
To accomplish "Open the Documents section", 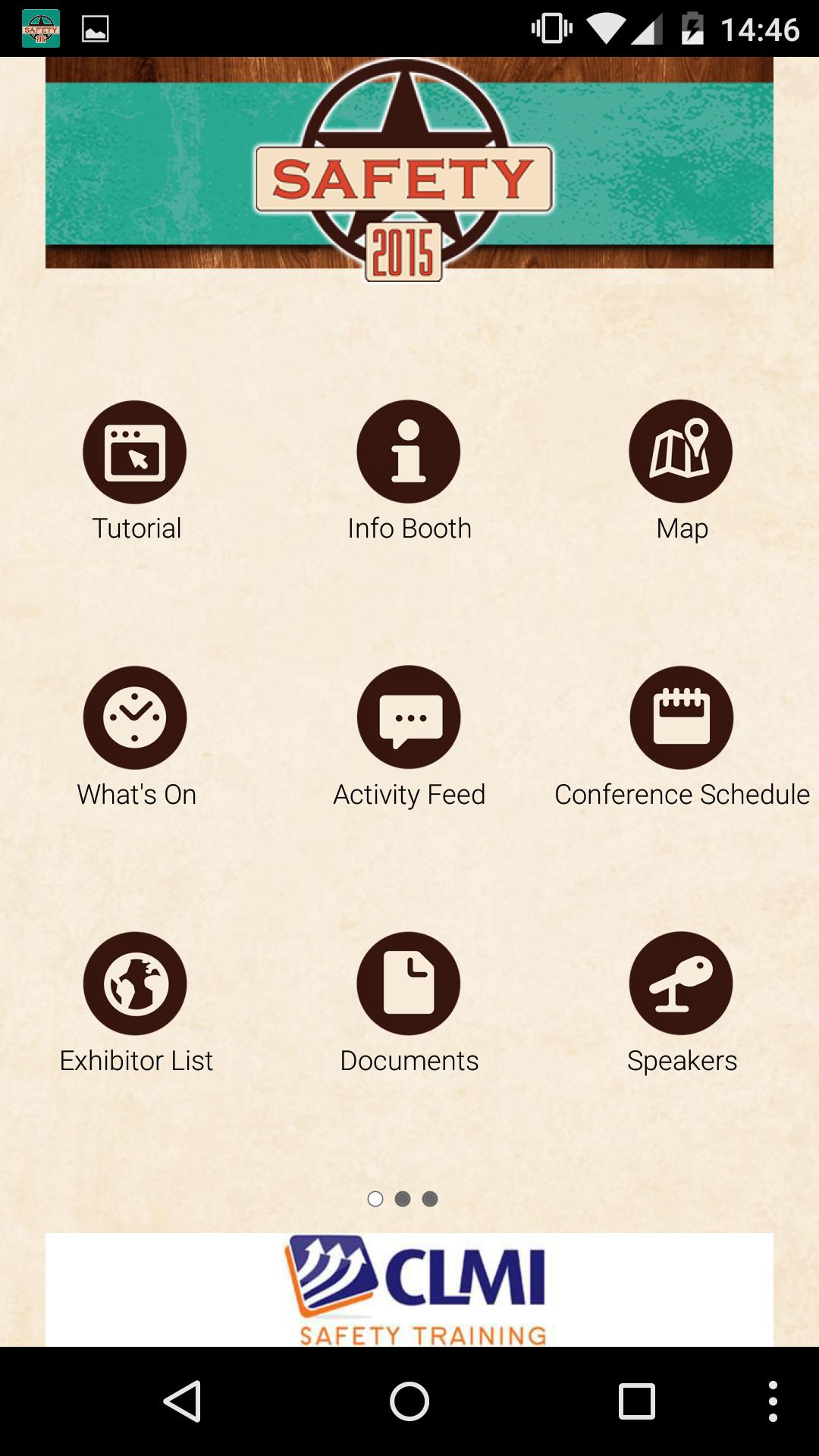I will click(409, 984).
